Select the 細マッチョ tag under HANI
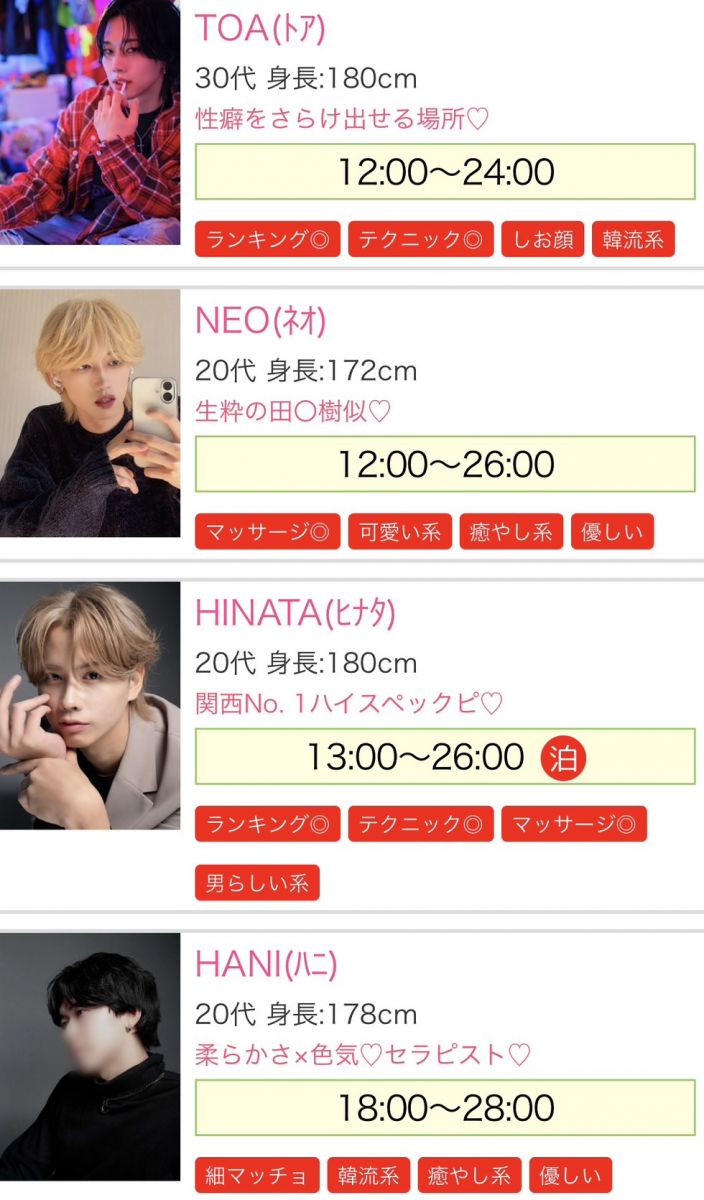The image size is (704, 1200). click(257, 1175)
